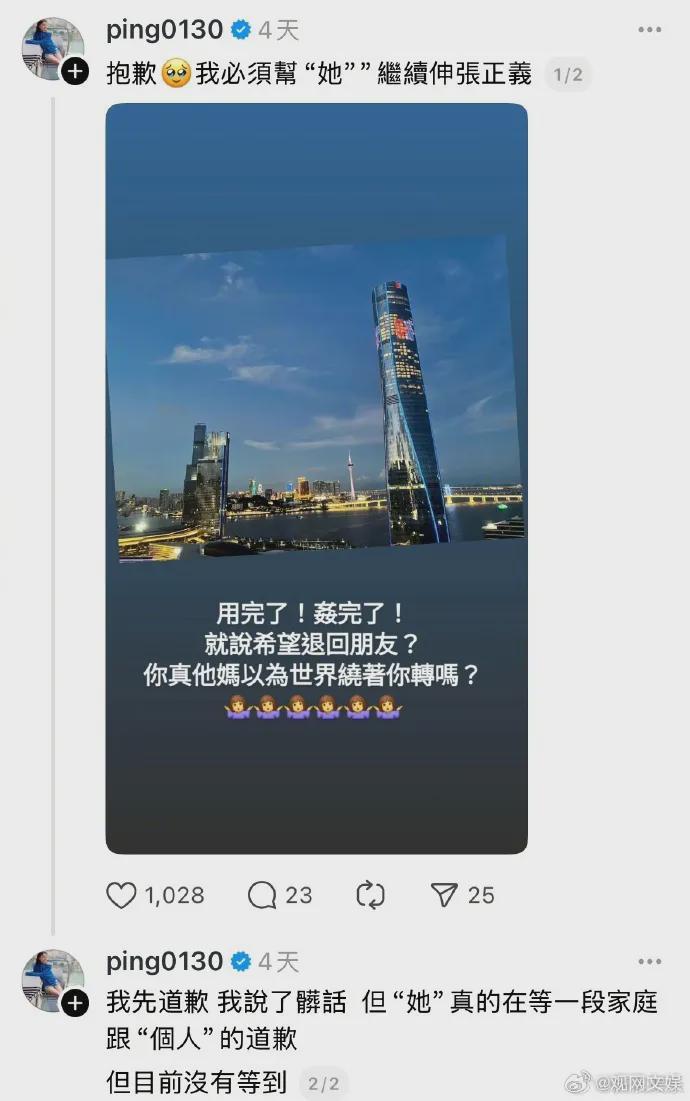This screenshot has width=690, height=1101.
Task: Tap ping0130's avatar beside the 我先道歉 post
Action: pyautogui.click(x=52, y=978)
